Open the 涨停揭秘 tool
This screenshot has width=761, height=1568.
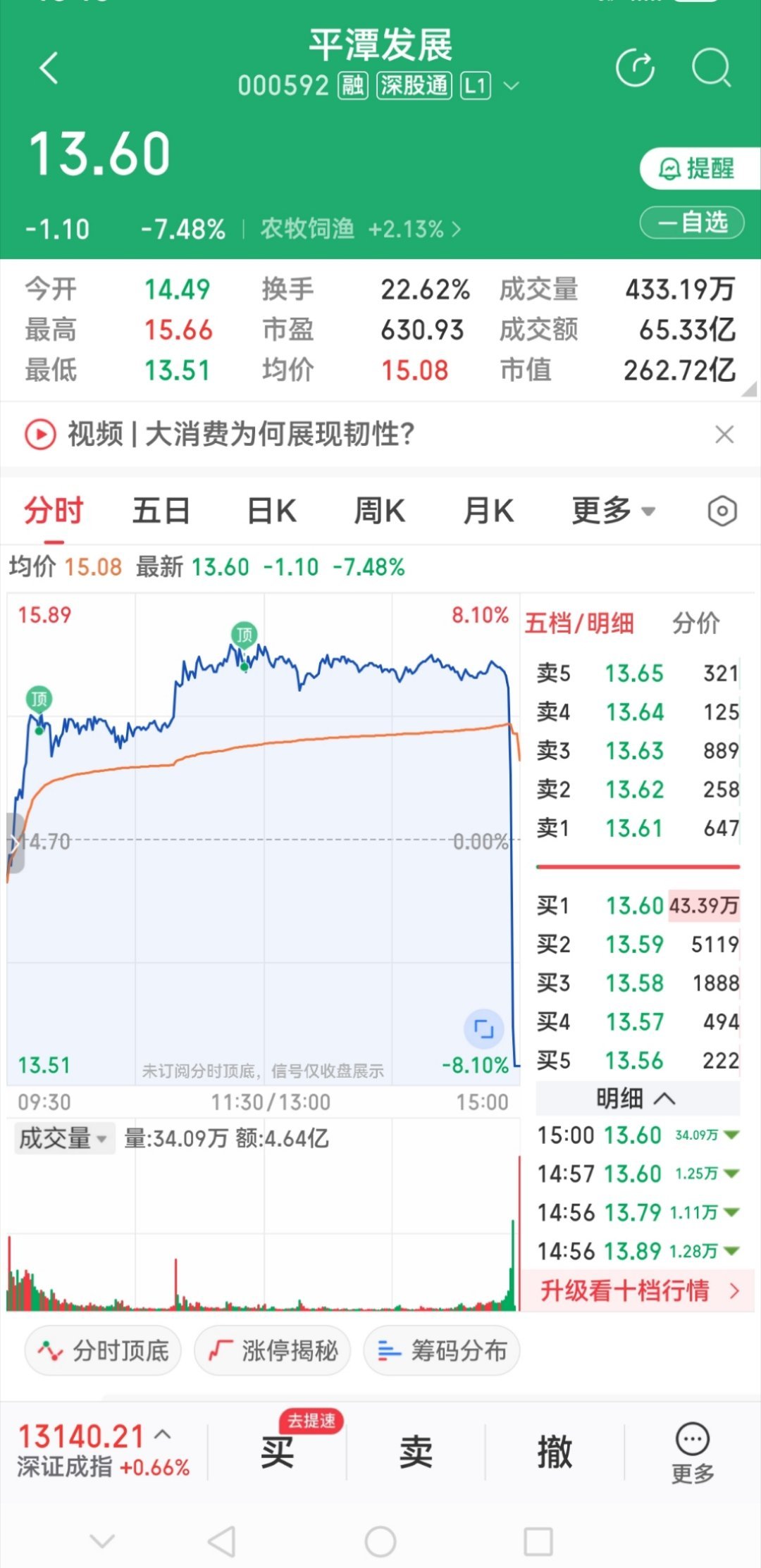(273, 1350)
